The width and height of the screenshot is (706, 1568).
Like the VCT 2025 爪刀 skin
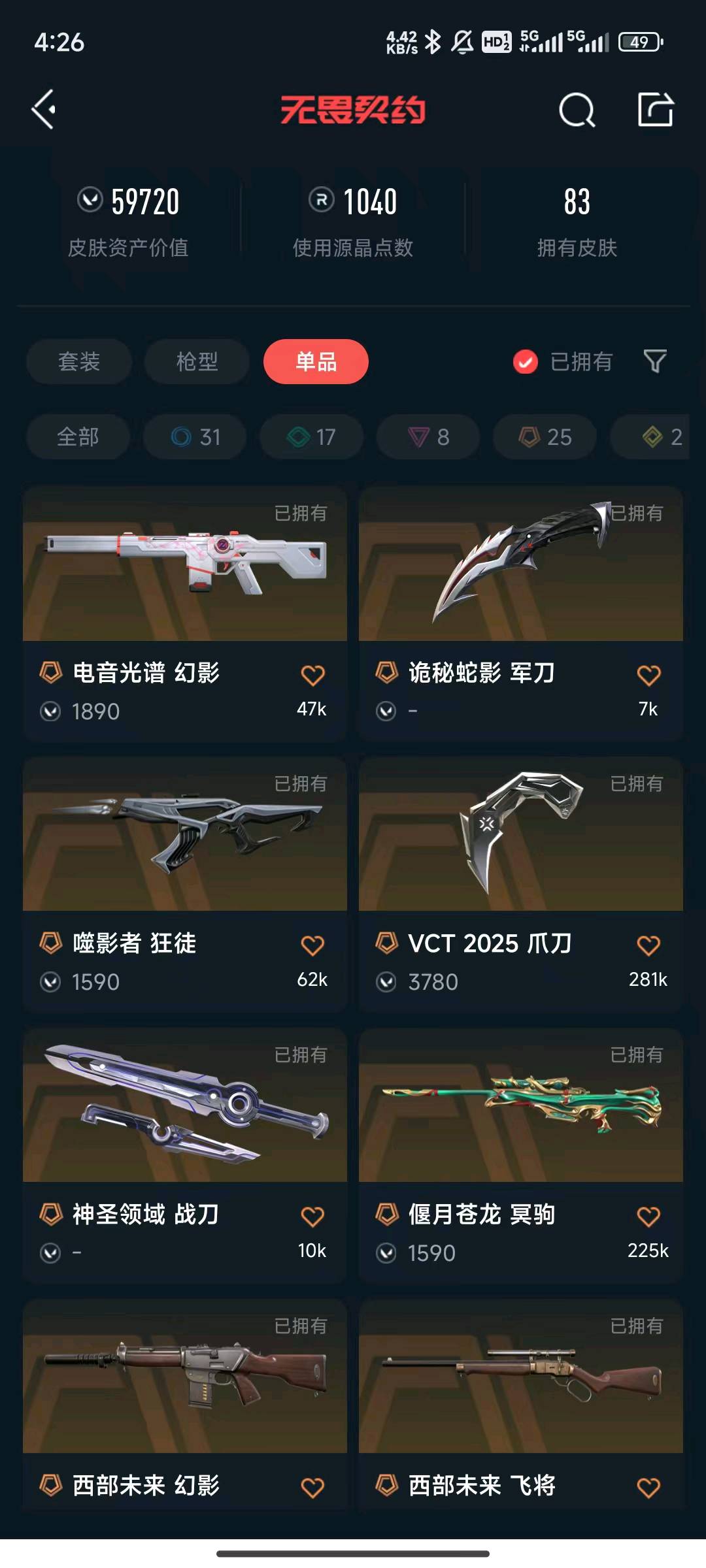648,945
